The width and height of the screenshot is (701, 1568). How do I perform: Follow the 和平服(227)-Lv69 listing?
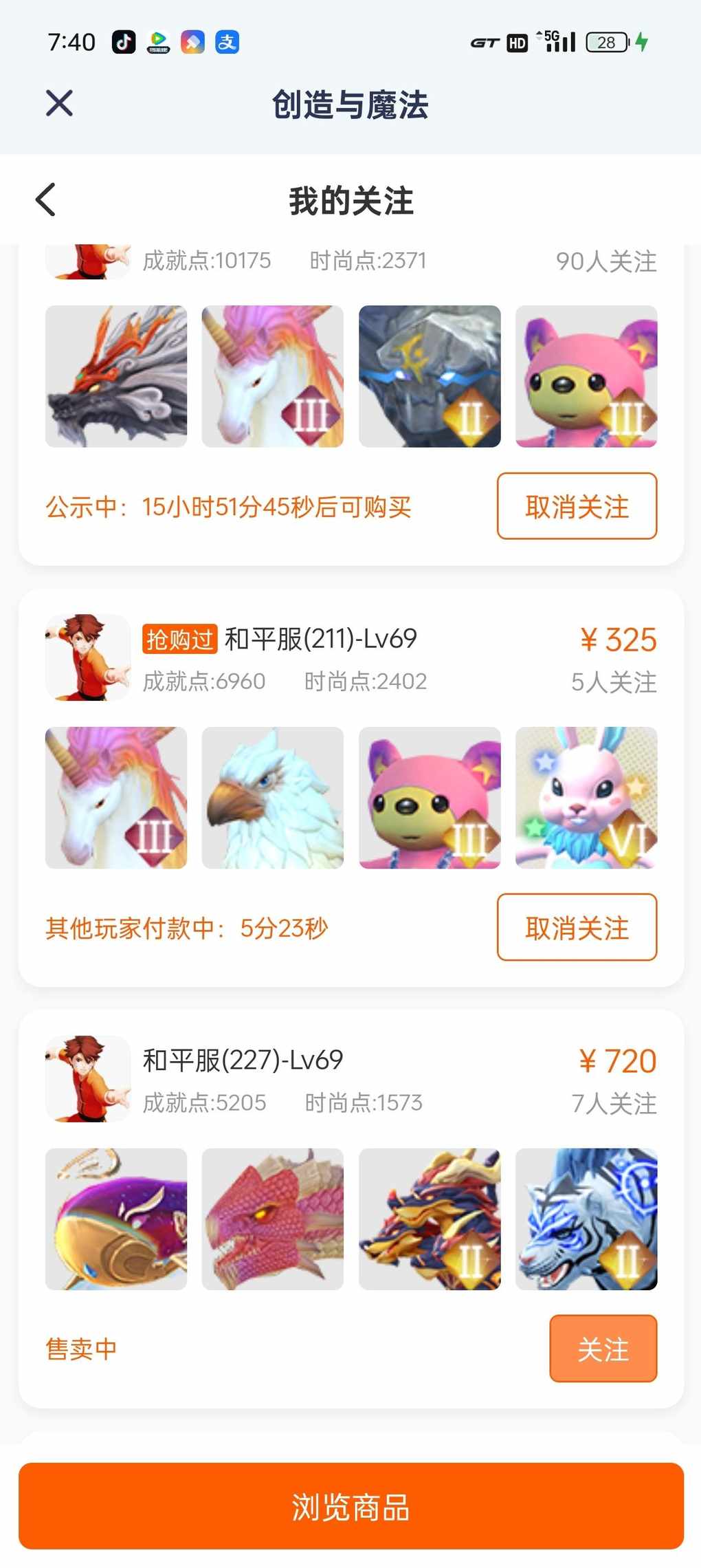(602, 1348)
